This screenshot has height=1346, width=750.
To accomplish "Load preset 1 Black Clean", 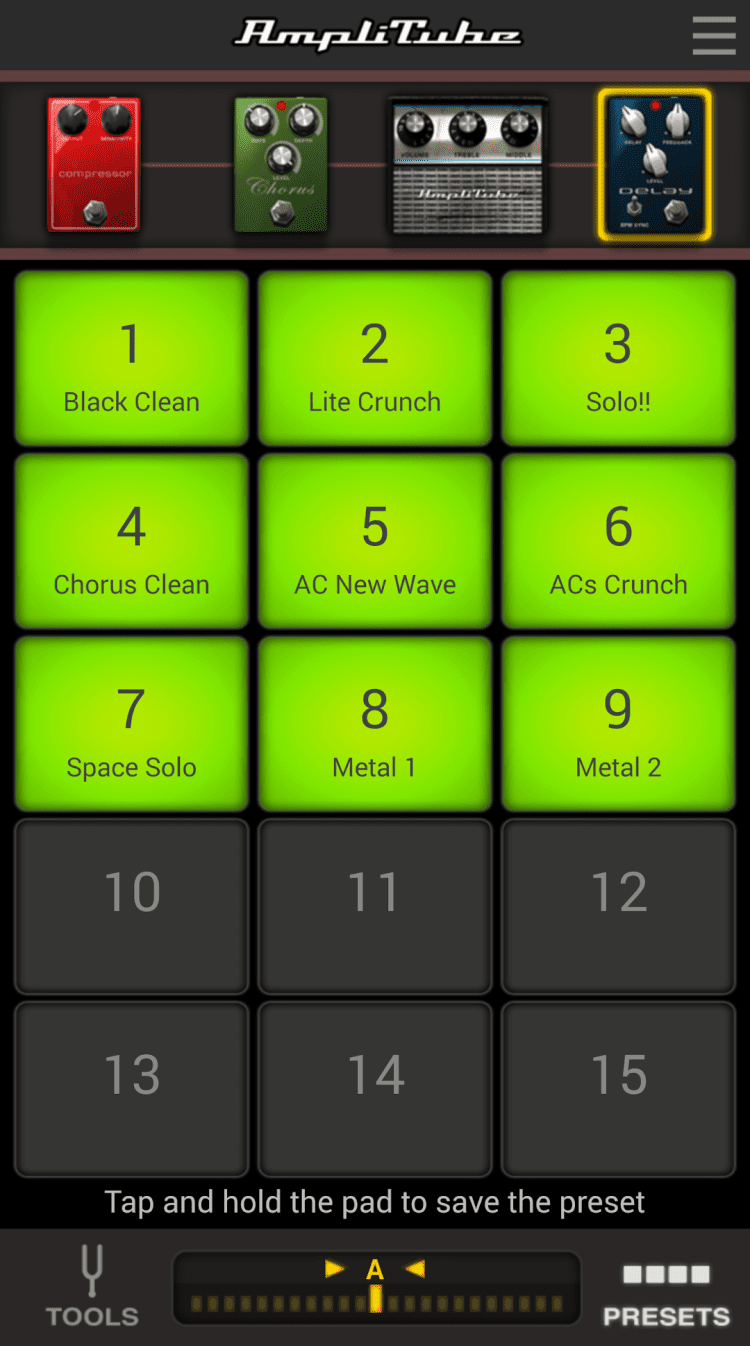I will tap(131, 359).
